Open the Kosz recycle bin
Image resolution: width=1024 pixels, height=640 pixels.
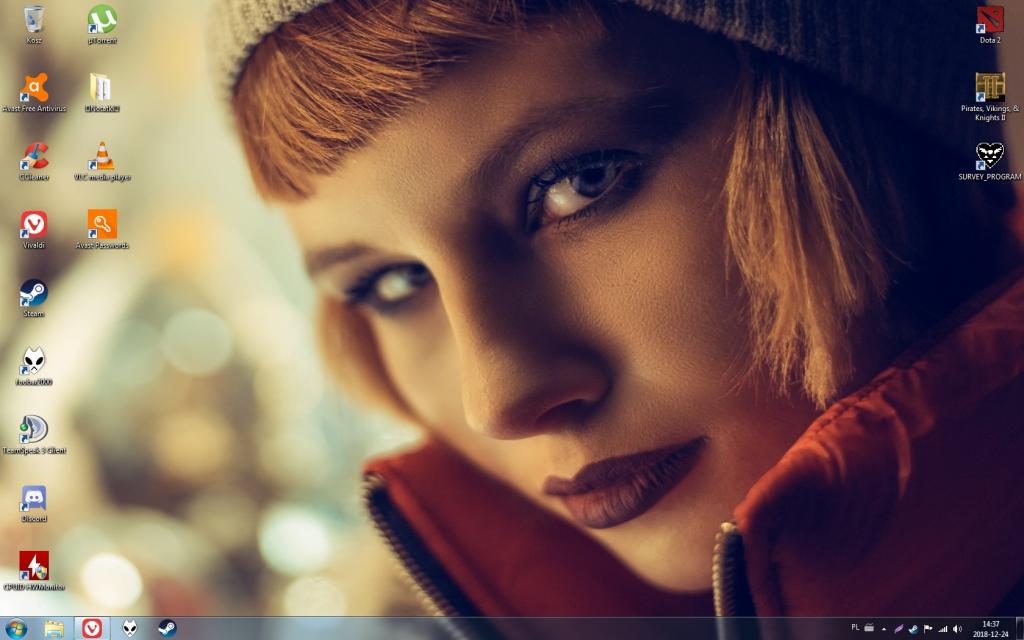click(34, 20)
